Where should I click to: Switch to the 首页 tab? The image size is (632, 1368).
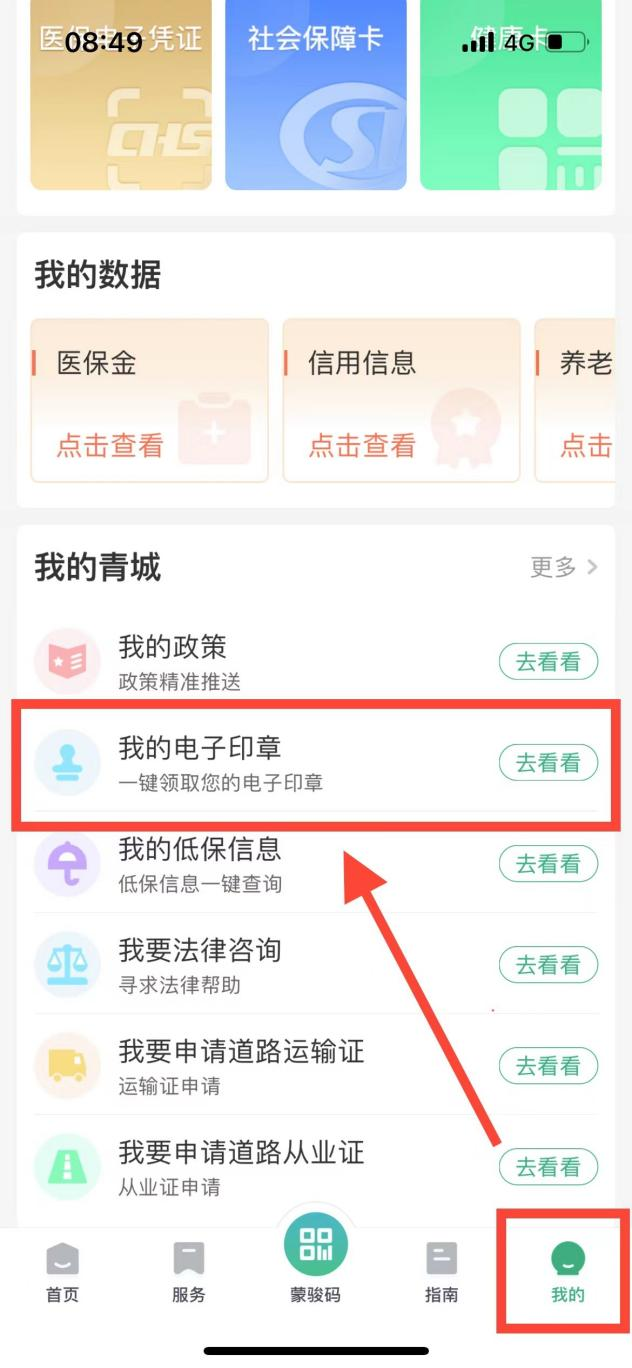62,1272
